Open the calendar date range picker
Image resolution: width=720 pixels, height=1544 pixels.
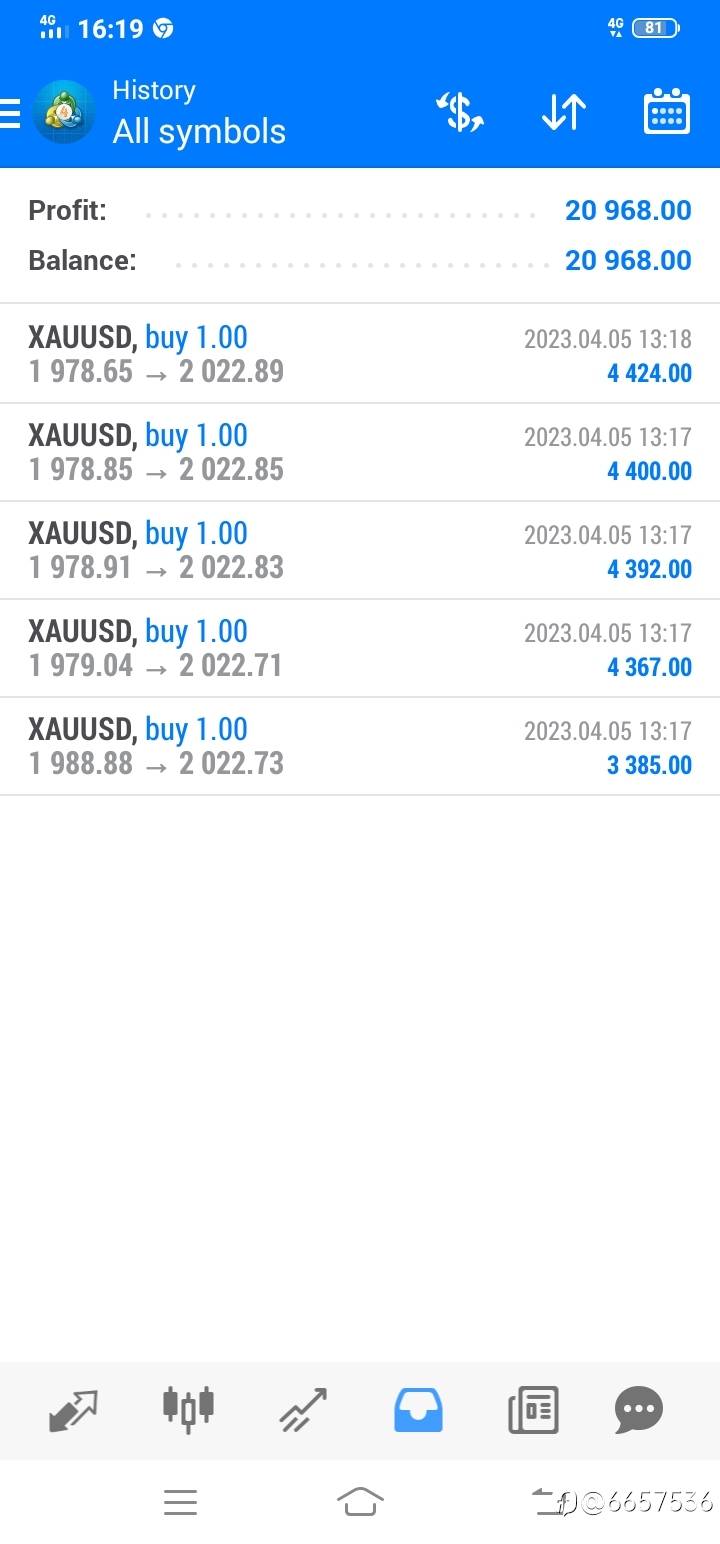(667, 112)
